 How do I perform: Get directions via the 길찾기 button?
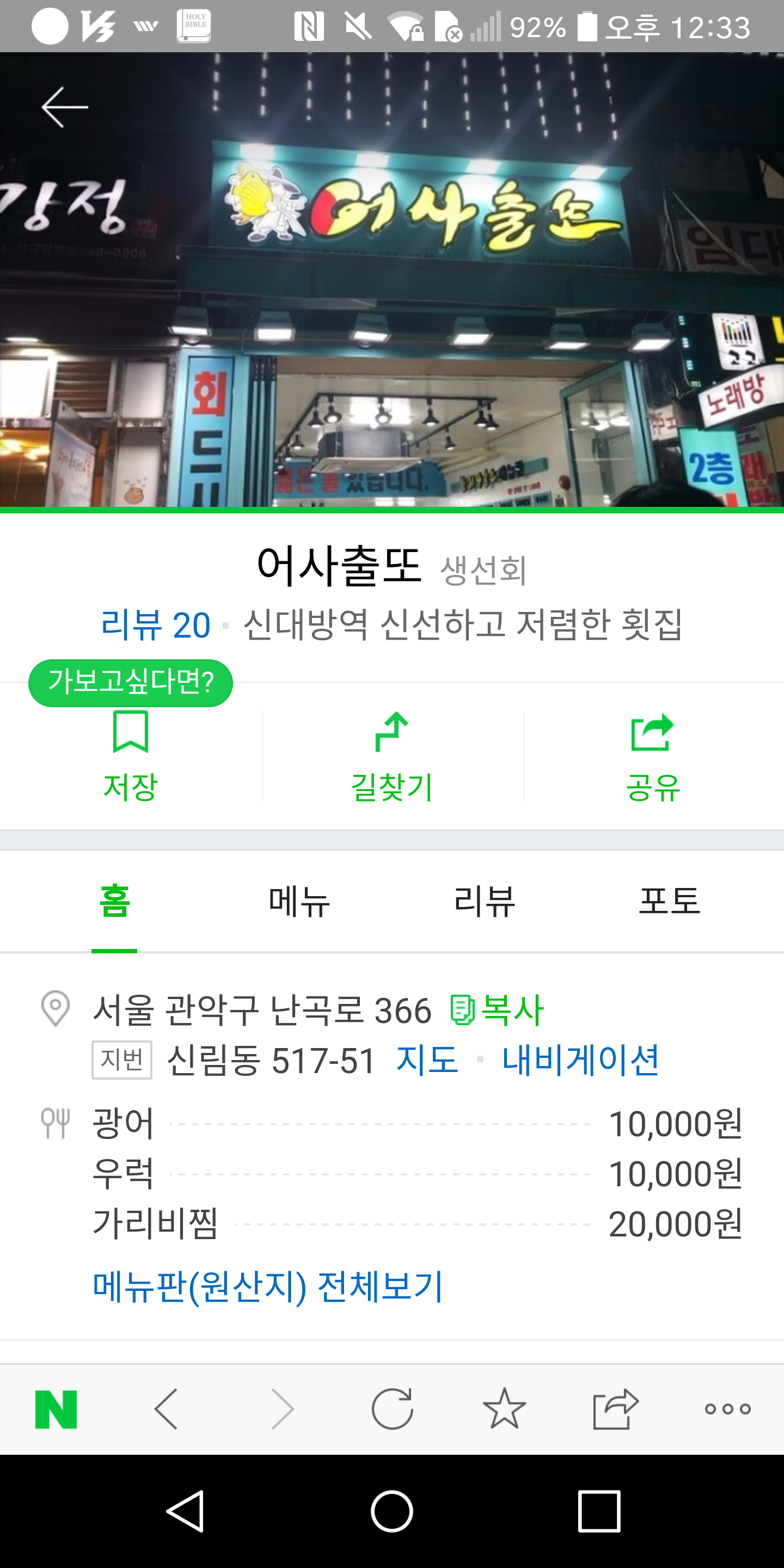point(392,757)
